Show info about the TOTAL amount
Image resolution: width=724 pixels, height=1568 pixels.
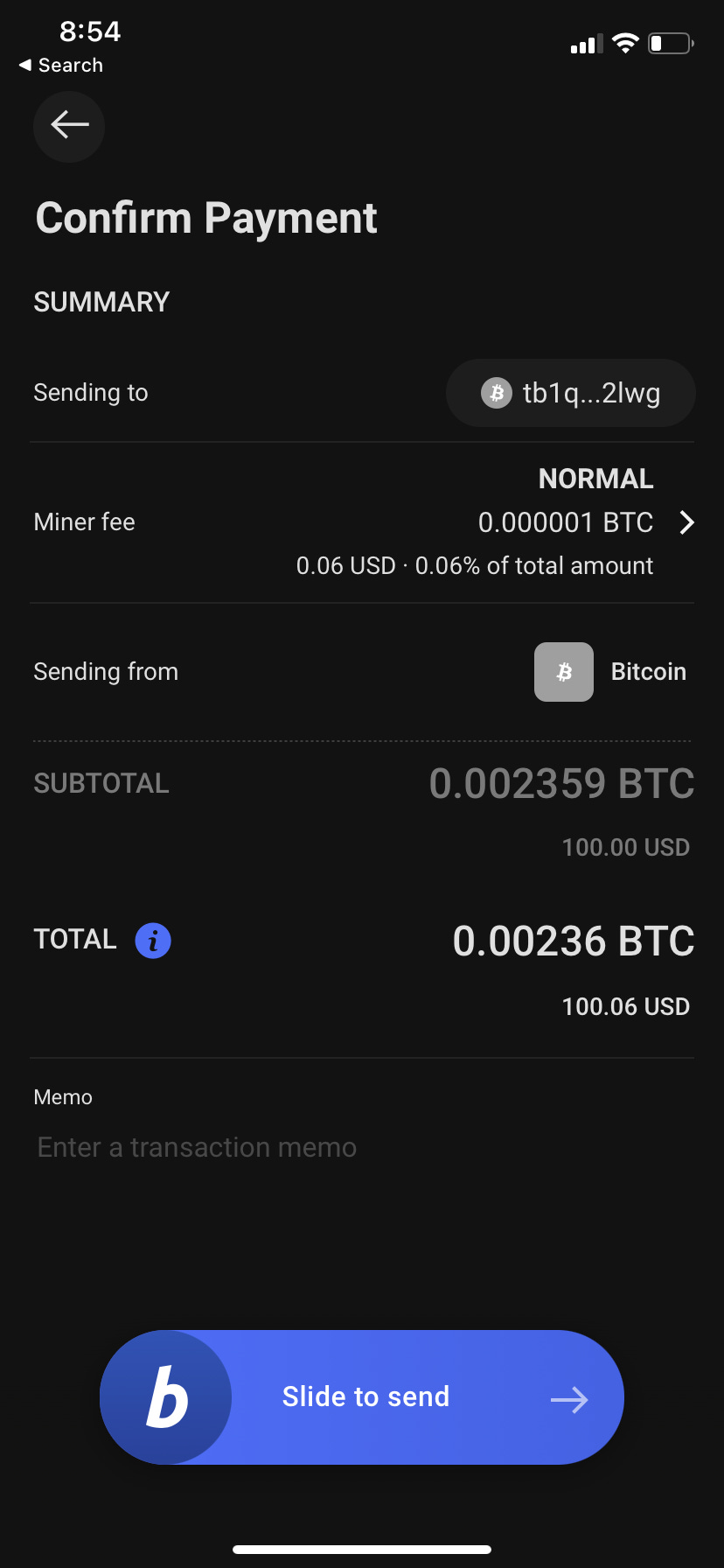153,941
